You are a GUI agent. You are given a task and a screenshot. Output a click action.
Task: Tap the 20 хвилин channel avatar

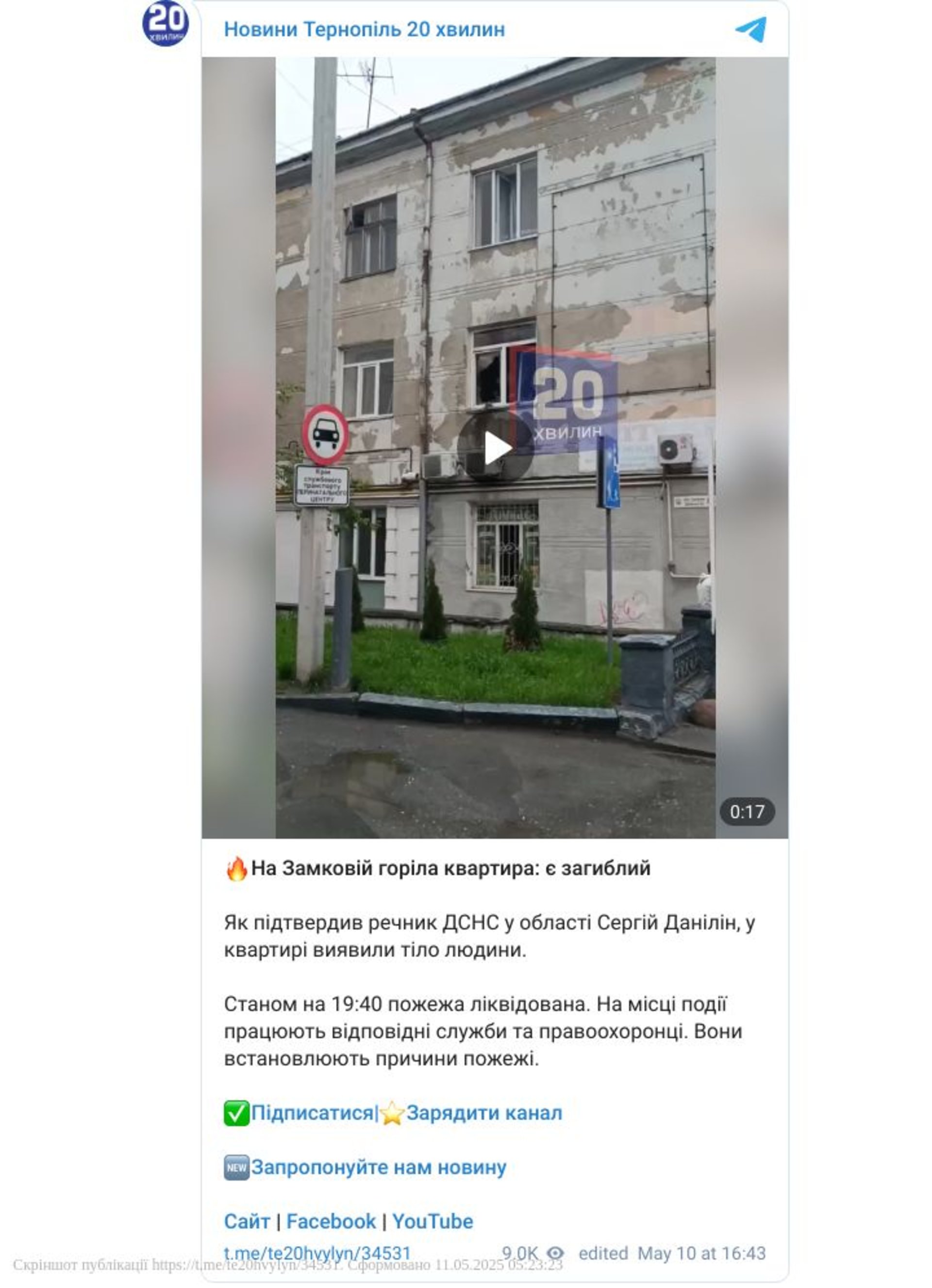coord(165,24)
